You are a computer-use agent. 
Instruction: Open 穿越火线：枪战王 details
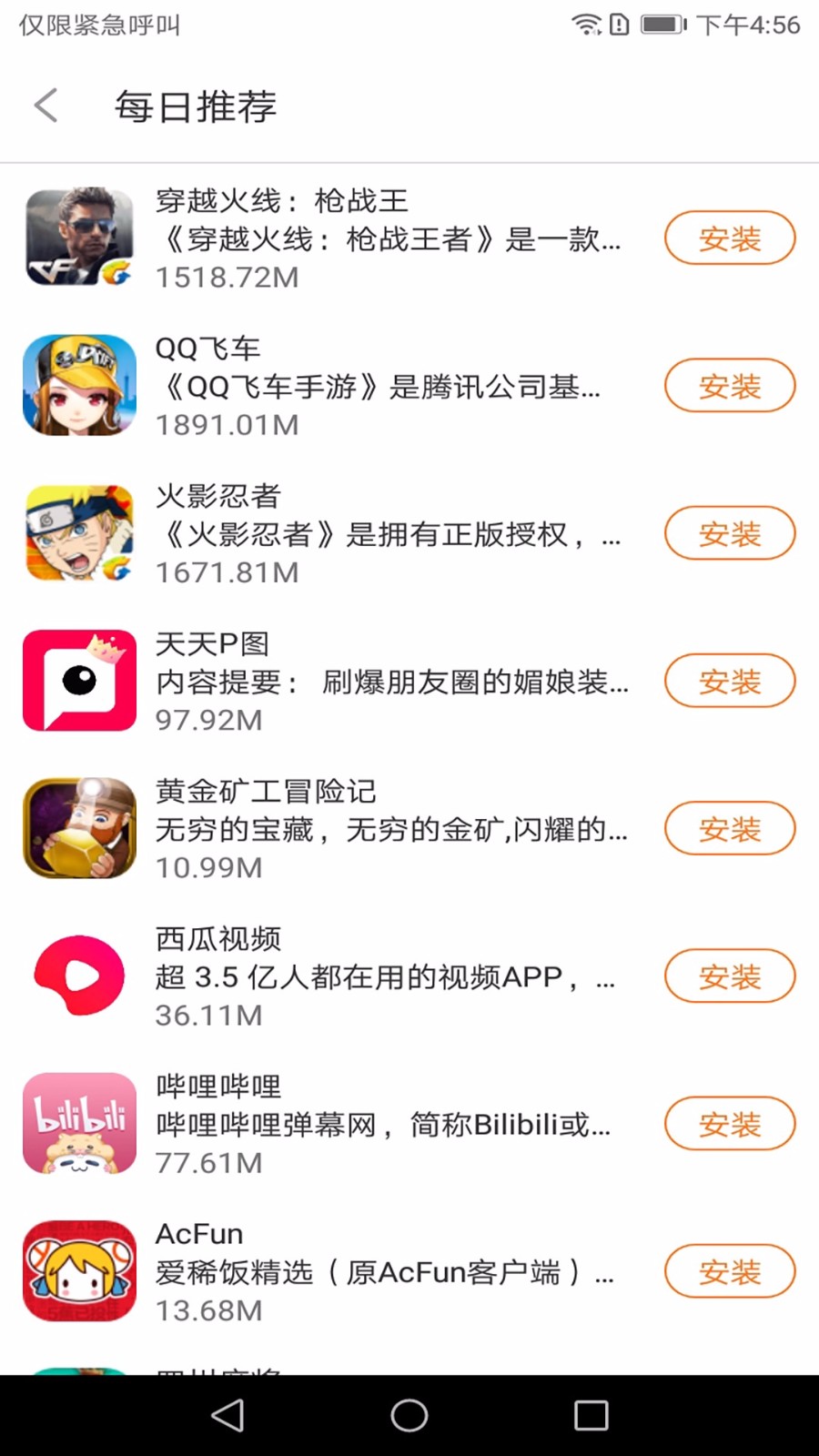pos(364,238)
